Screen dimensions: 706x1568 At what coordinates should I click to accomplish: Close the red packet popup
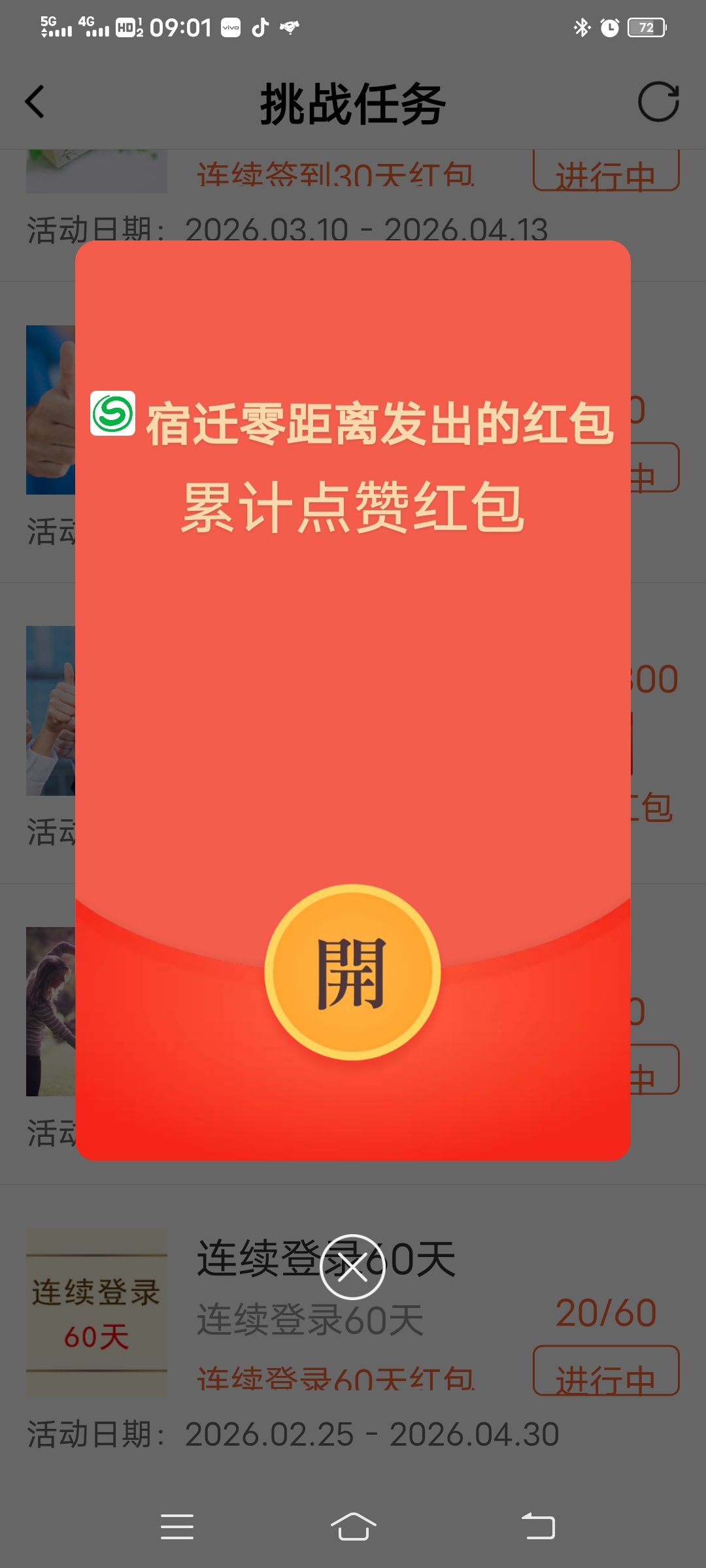click(352, 1267)
